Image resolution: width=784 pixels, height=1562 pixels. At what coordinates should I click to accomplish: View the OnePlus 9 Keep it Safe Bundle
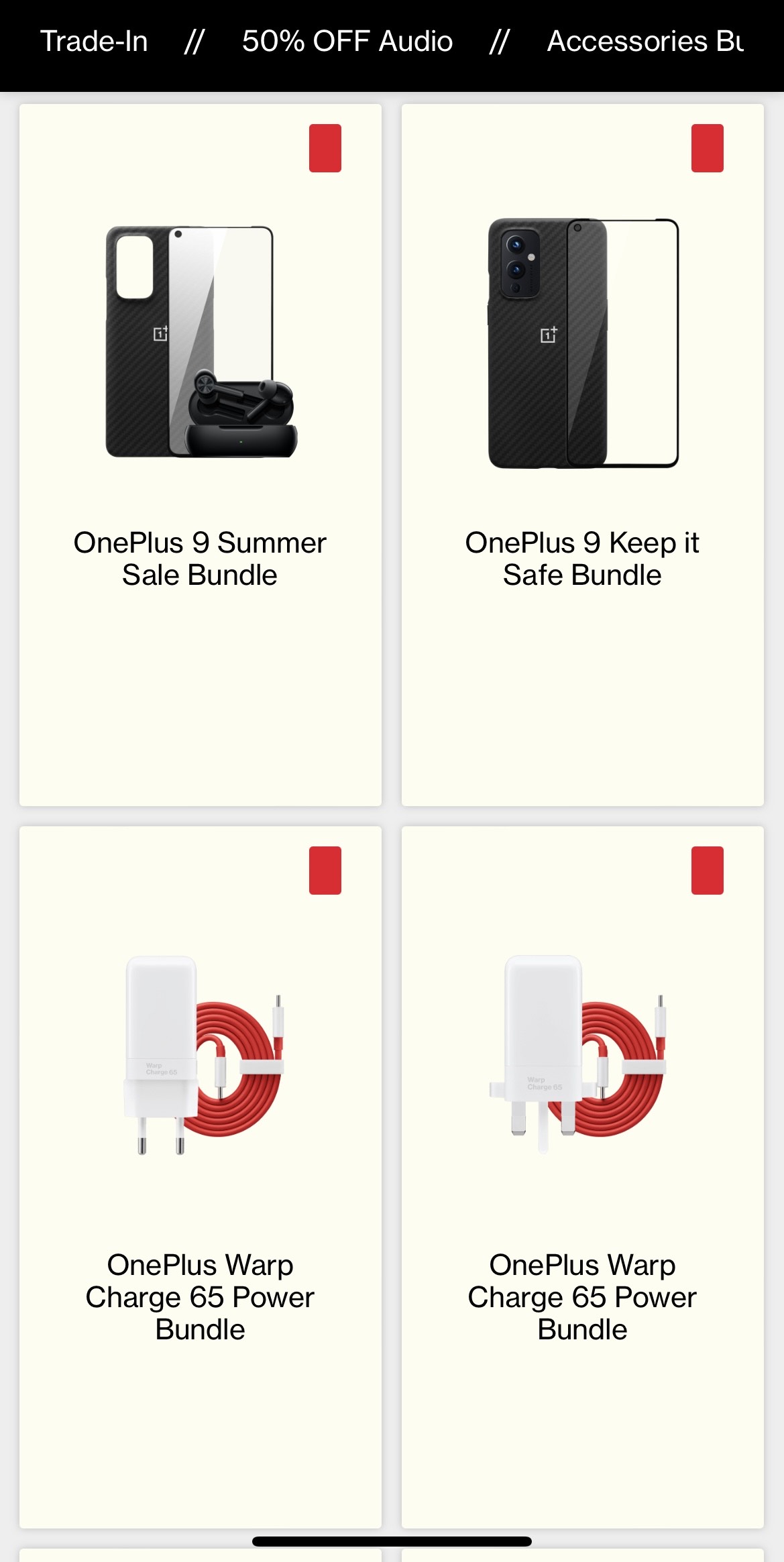point(582,454)
